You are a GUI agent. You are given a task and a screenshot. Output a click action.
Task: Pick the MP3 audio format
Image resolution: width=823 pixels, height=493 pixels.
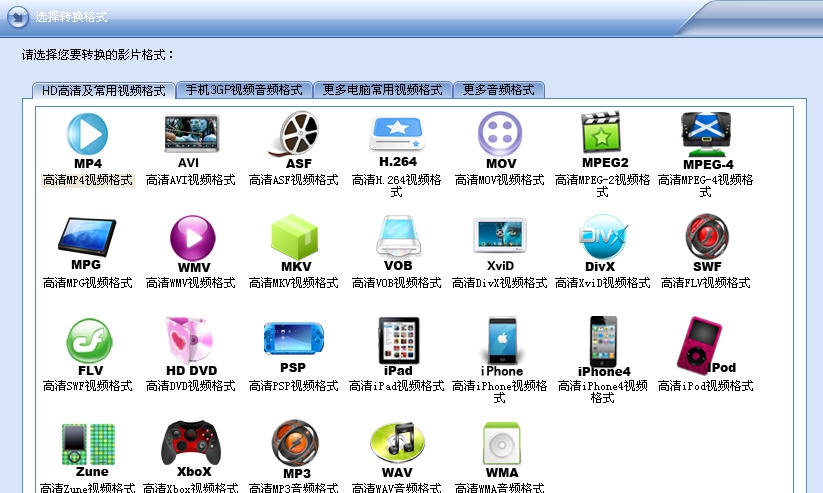pyautogui.click(x=296, y=445)
